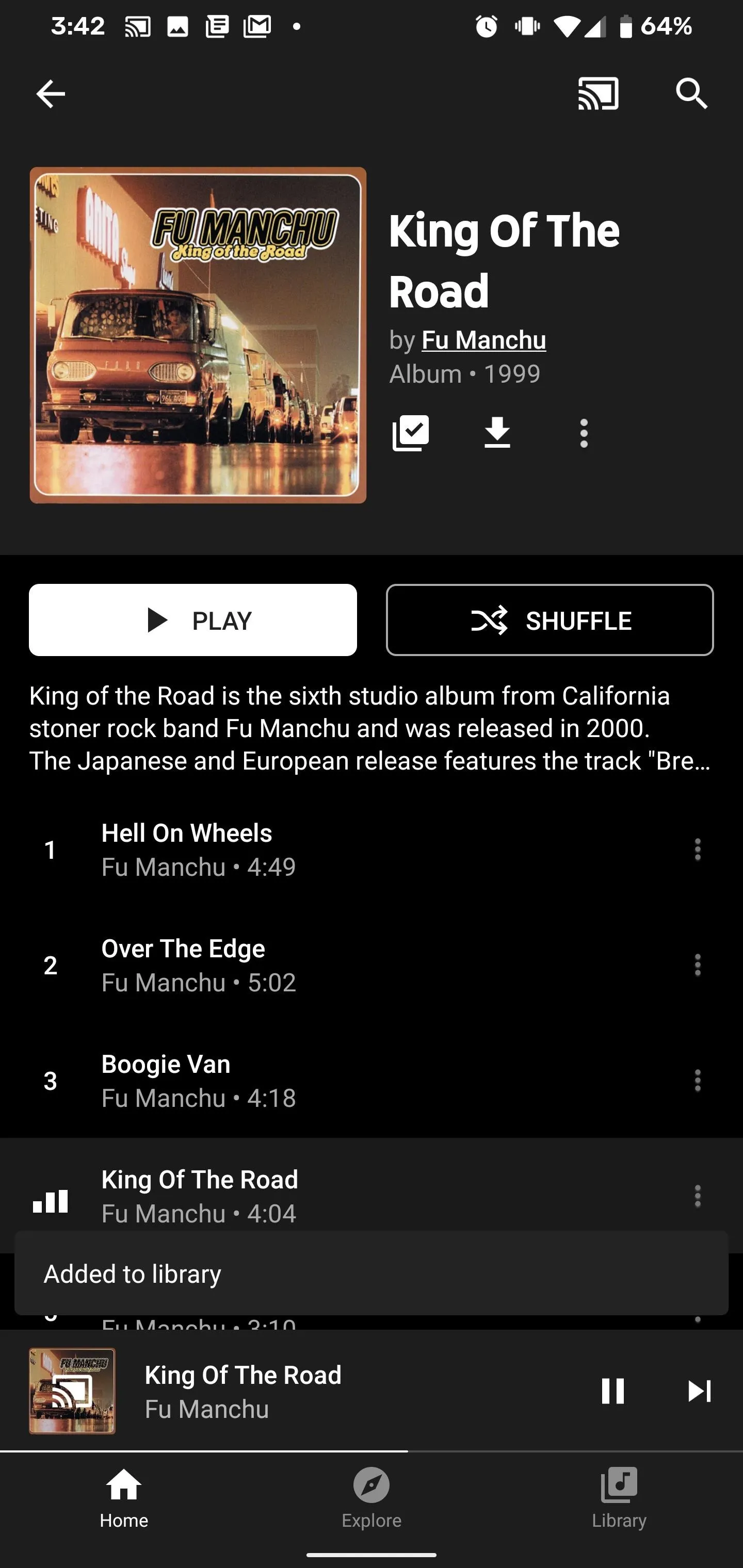This screenshot has height=1568, width=743.
Task: Shuffle the album tracks
Action: point(550,619)
